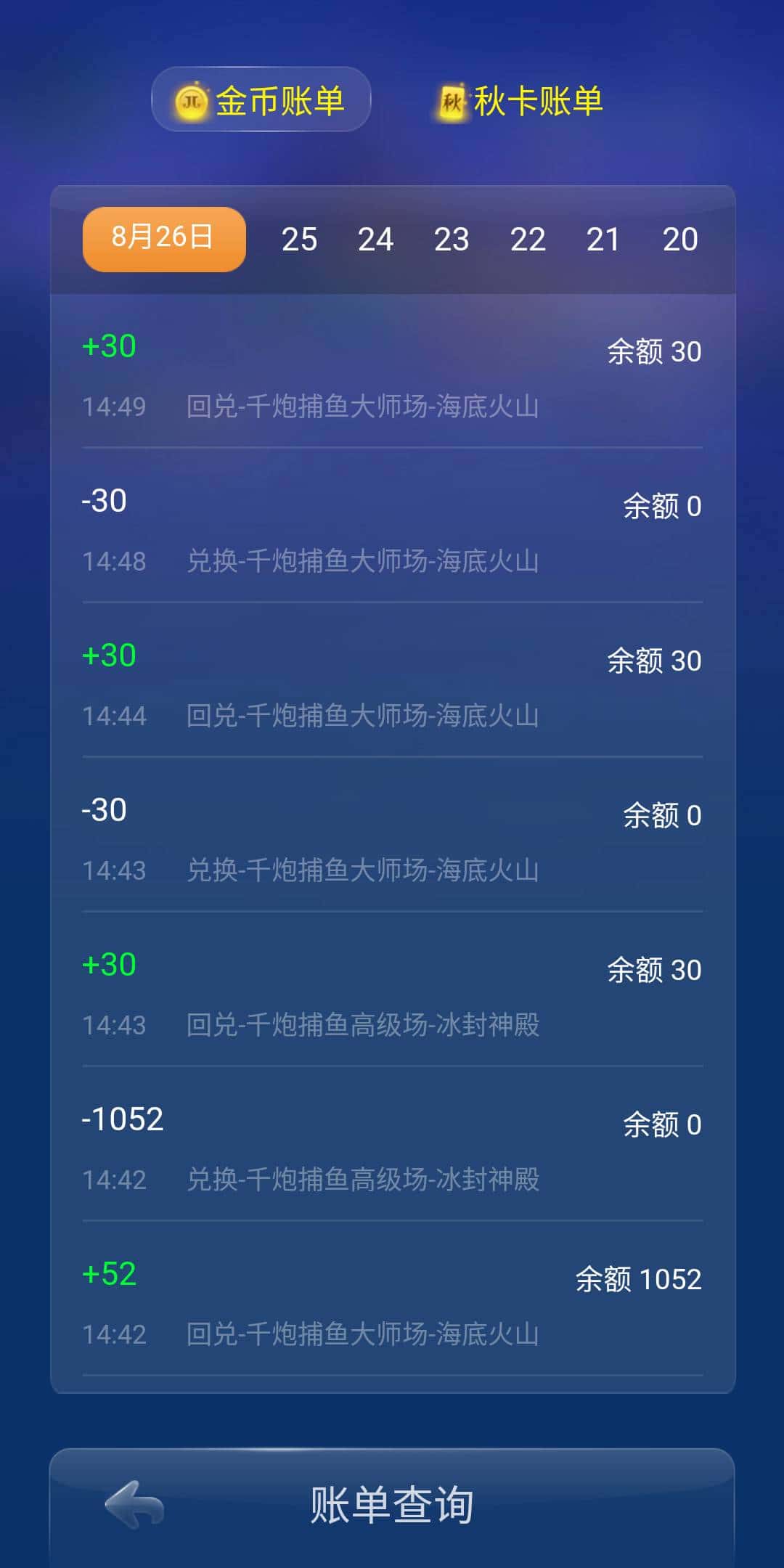The width and height of the screenshot is (784, 1568).
Task: Click the +30 entry at 14:49
Action: tap(109, 347)
